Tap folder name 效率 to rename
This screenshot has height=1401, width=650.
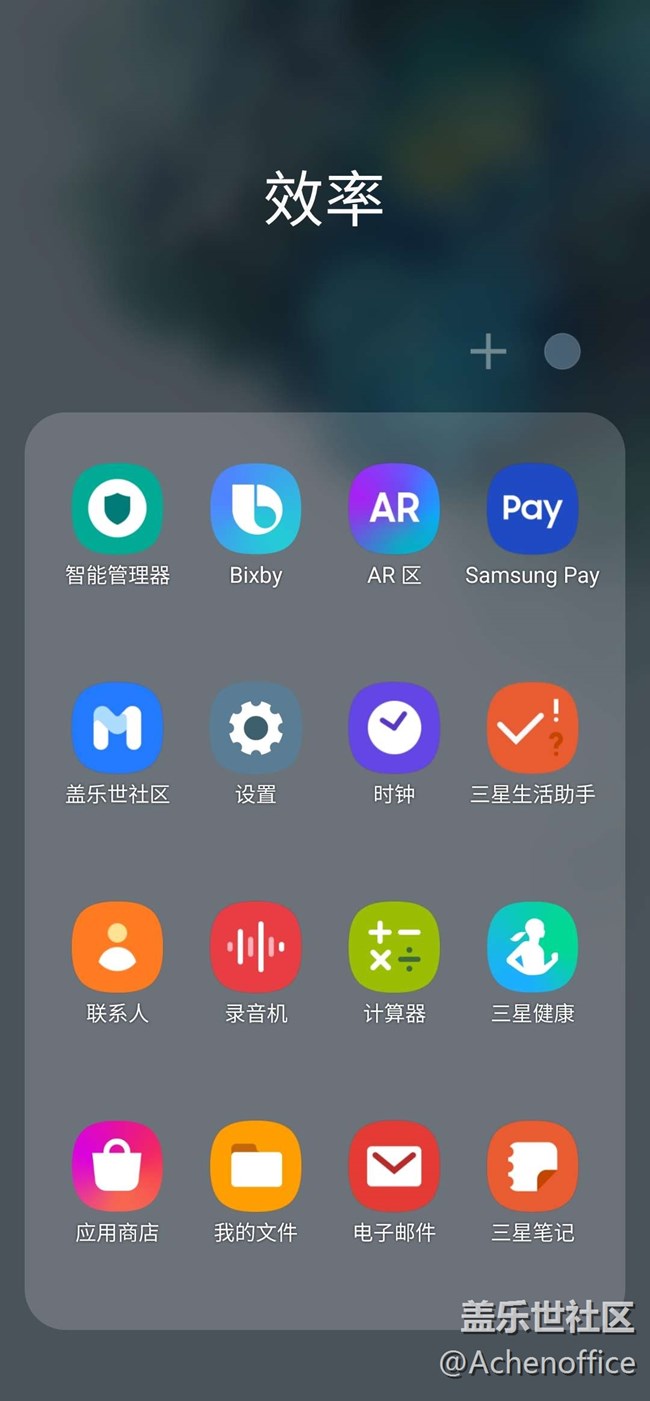tap(324, 198)
